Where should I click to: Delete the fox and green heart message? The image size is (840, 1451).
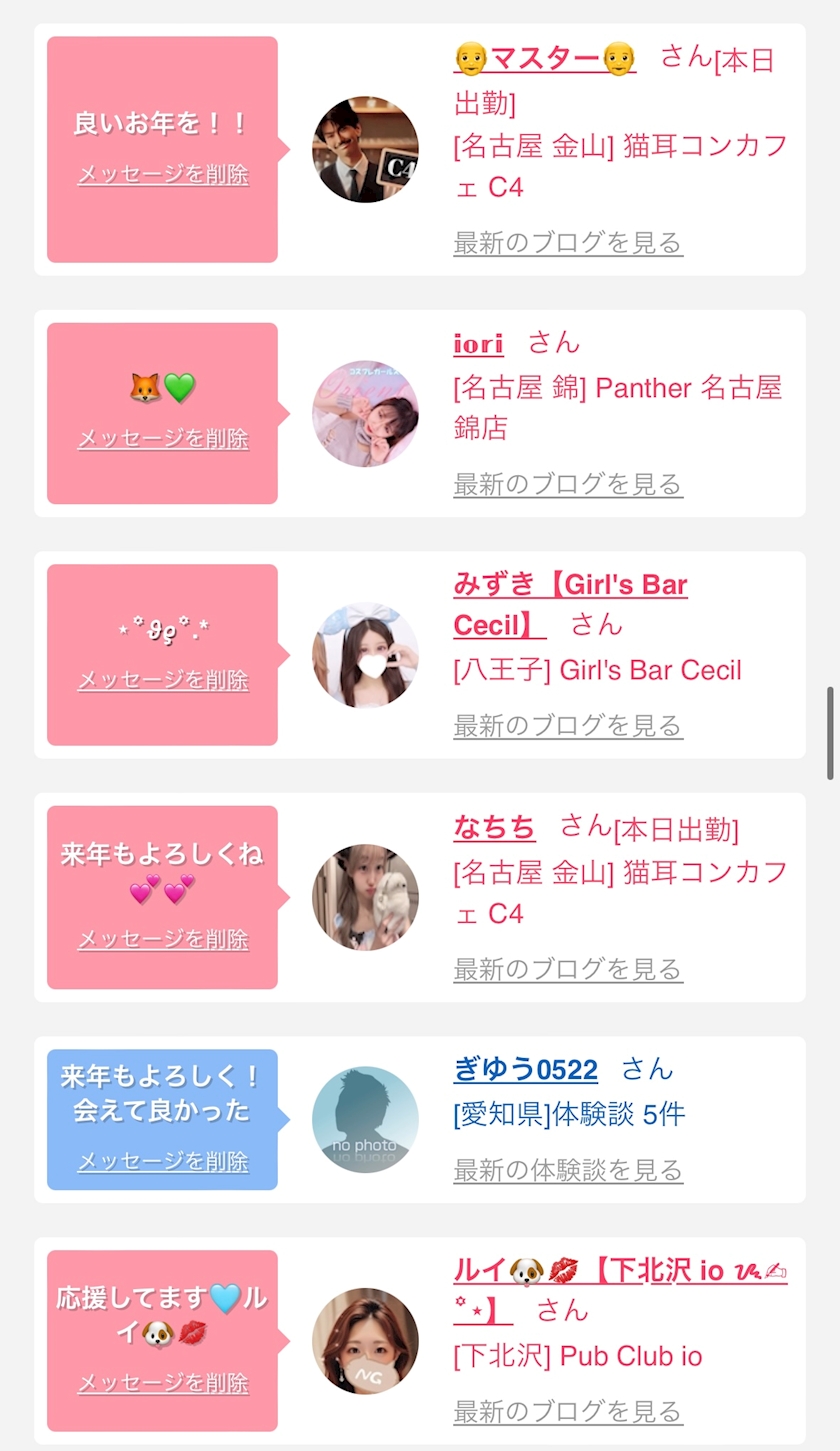click(x=163, y=439)
